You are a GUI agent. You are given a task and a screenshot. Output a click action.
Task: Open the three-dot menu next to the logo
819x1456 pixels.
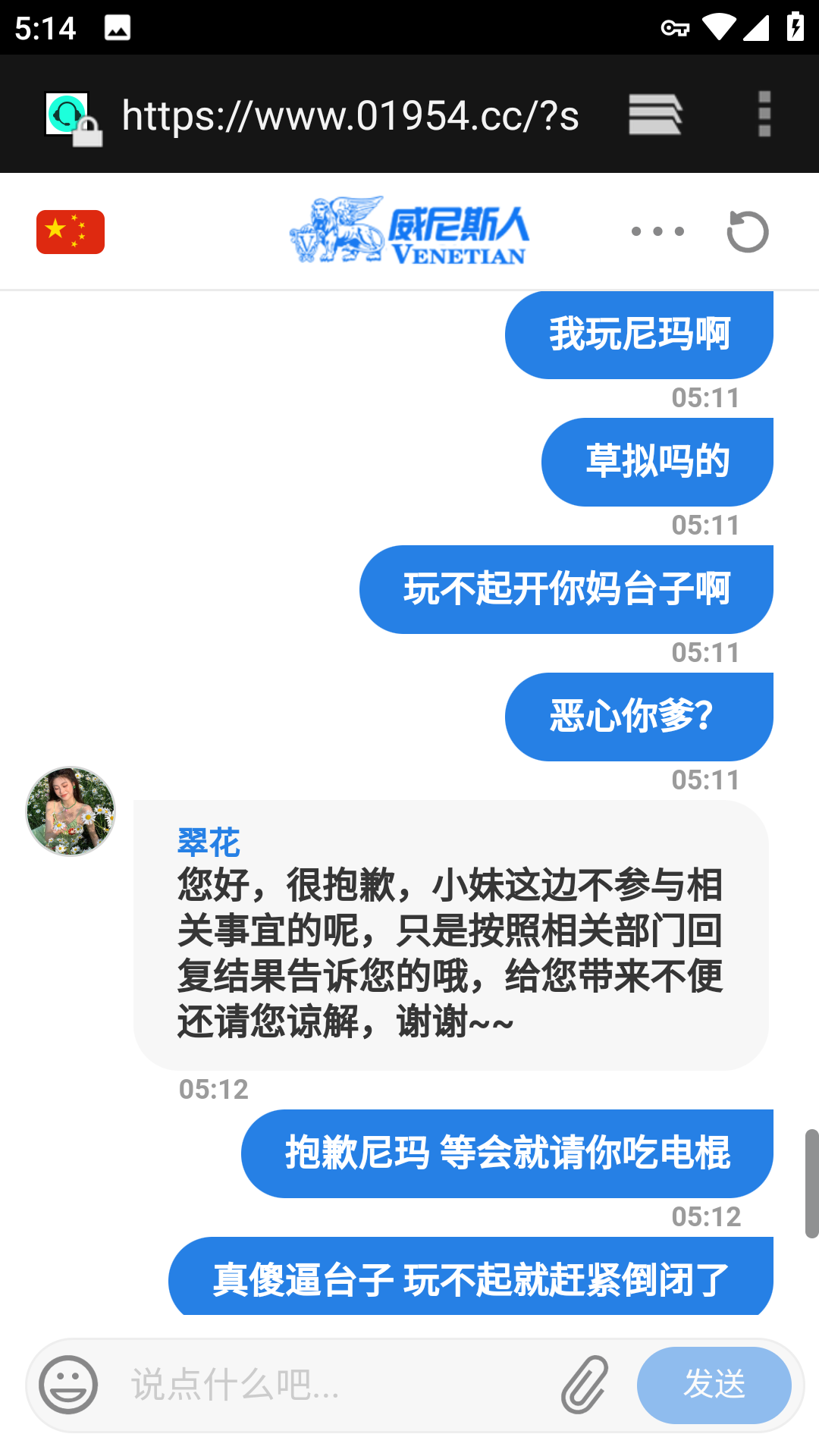tap(657, 231)
